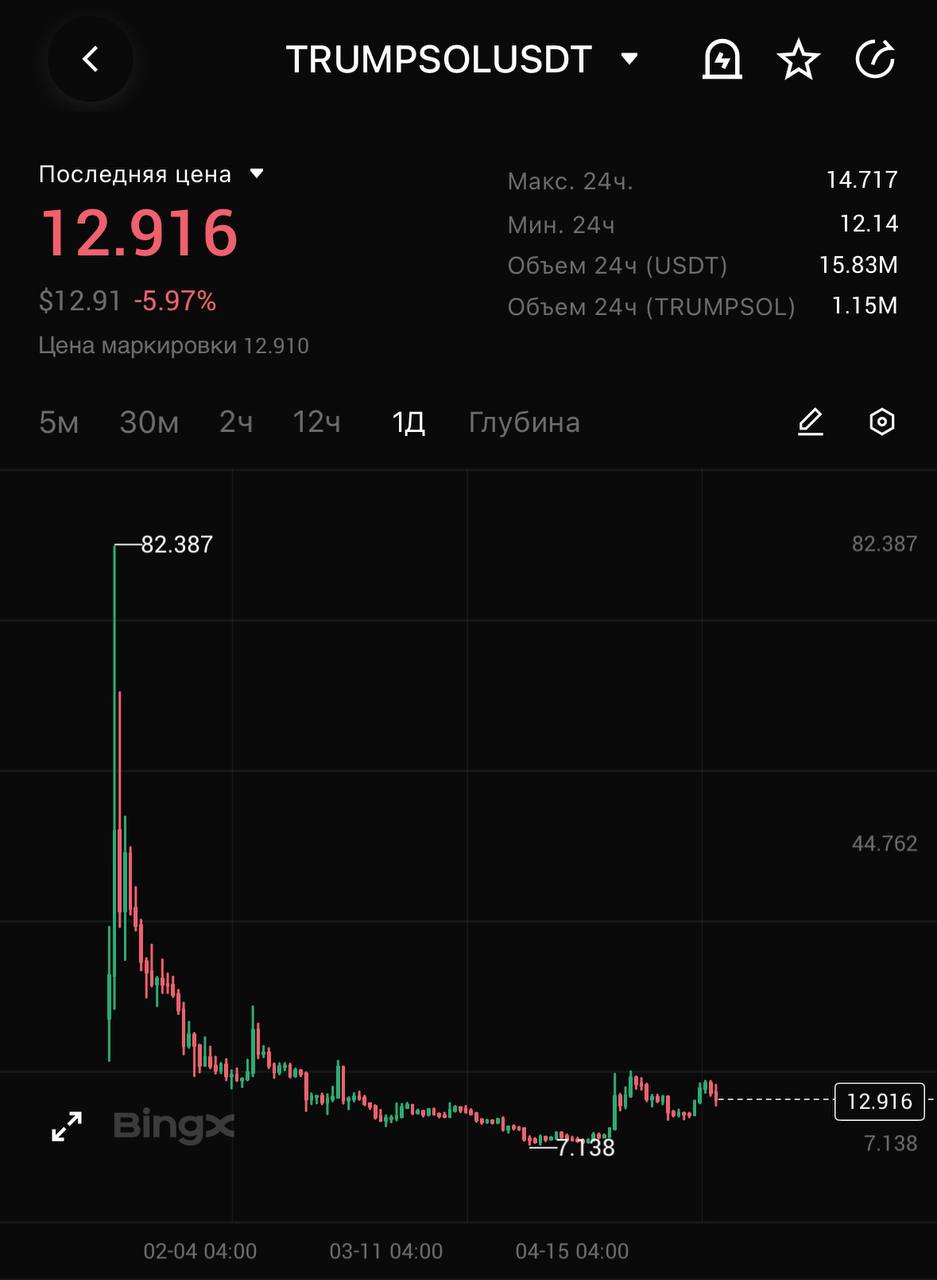Select the 1Д daily interval
Image resolution: width=937 pixels, height=1280 pixels.
pos(408,422)
